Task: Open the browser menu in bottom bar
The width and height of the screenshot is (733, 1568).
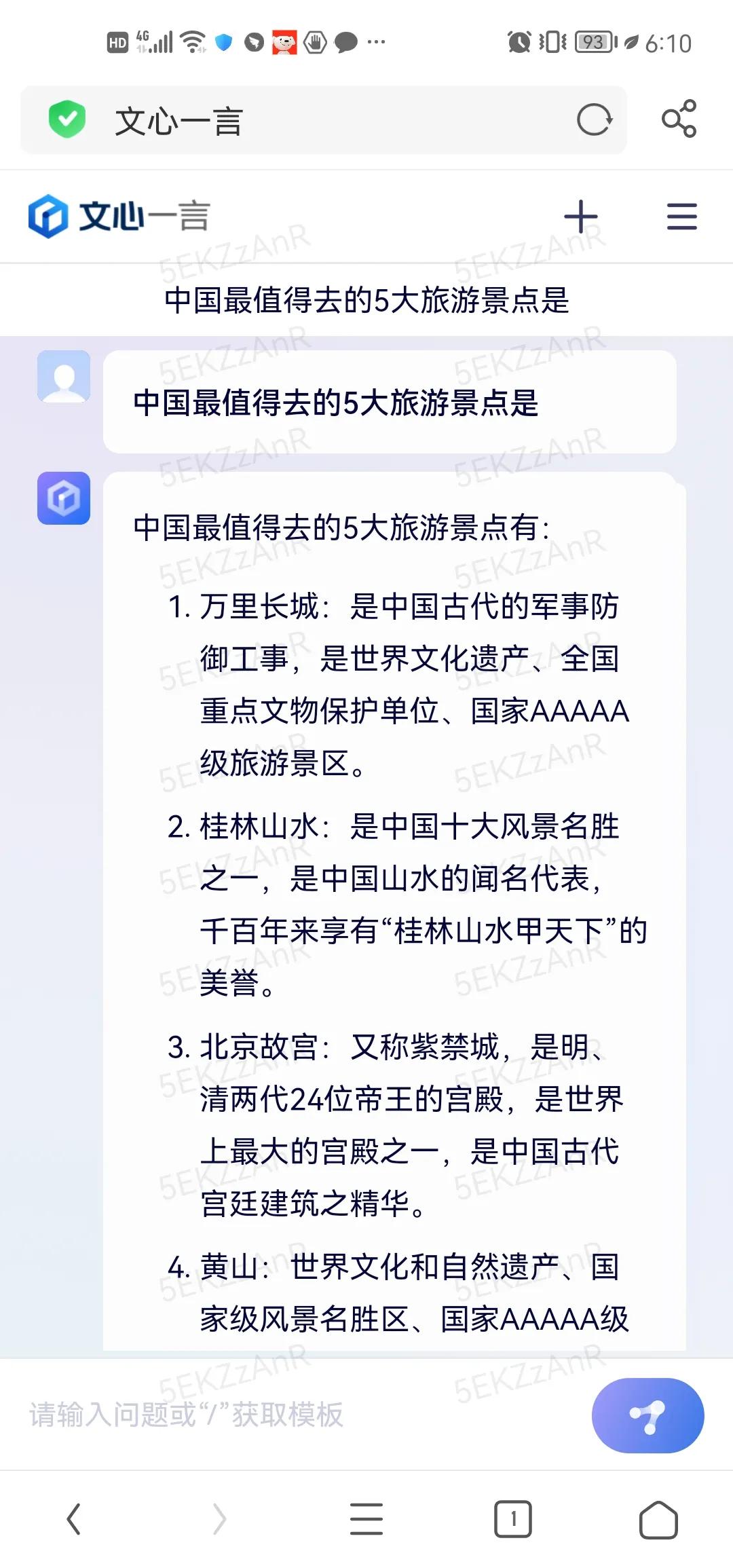Action: click(366, 1518)
